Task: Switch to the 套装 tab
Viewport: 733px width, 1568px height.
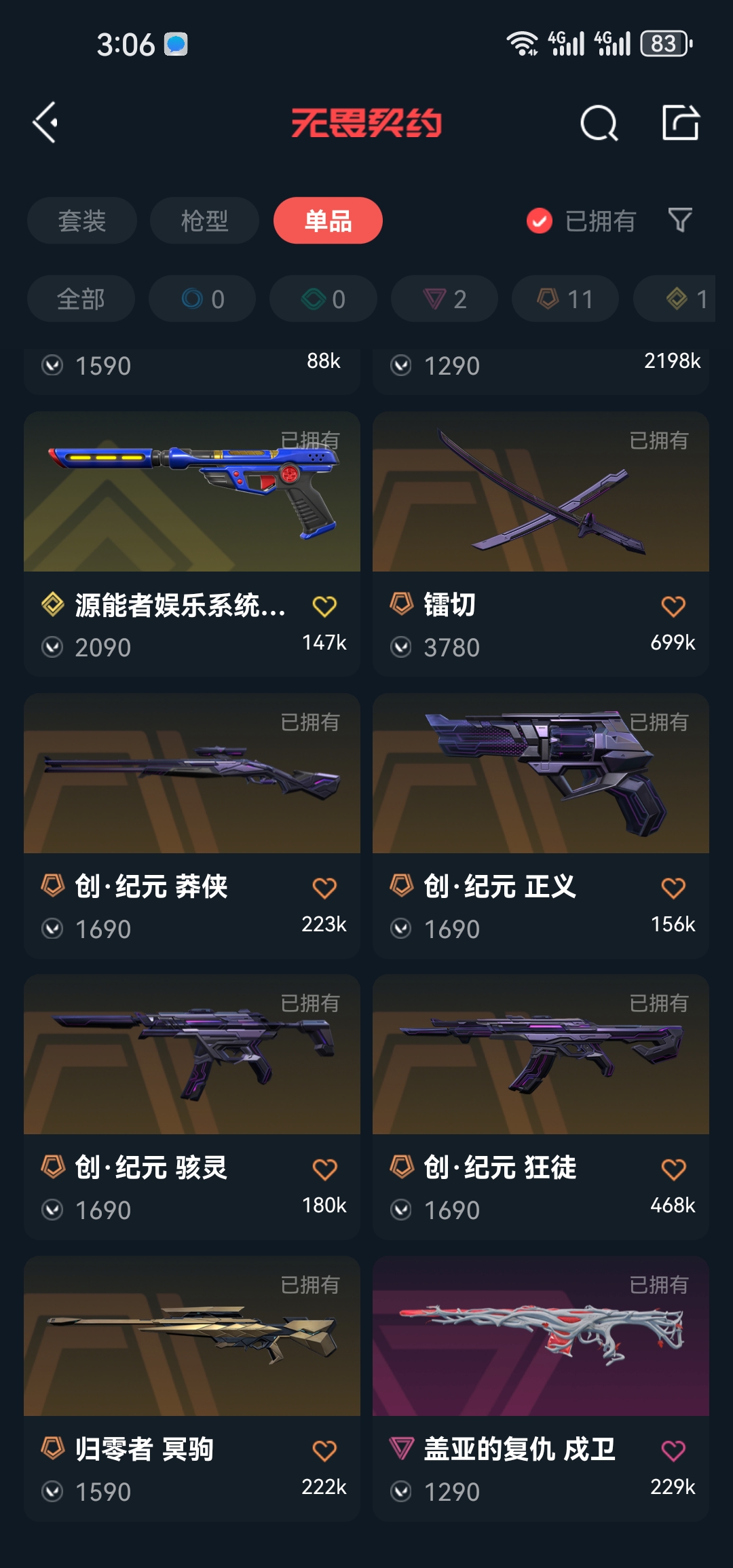Action: pos(82,221)
